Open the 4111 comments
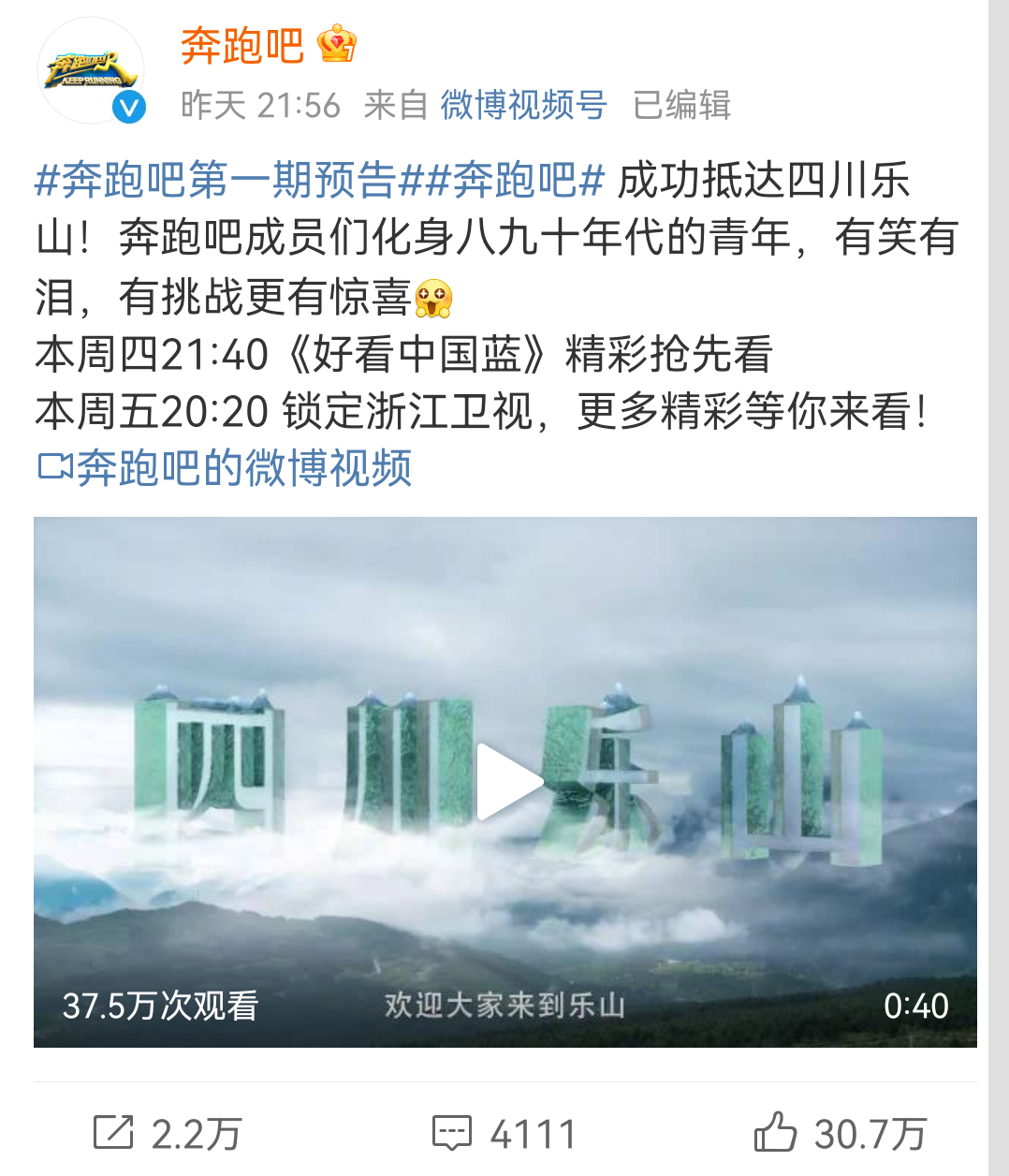The width and height of the screenshot is (1009, 1176). 504,1134
